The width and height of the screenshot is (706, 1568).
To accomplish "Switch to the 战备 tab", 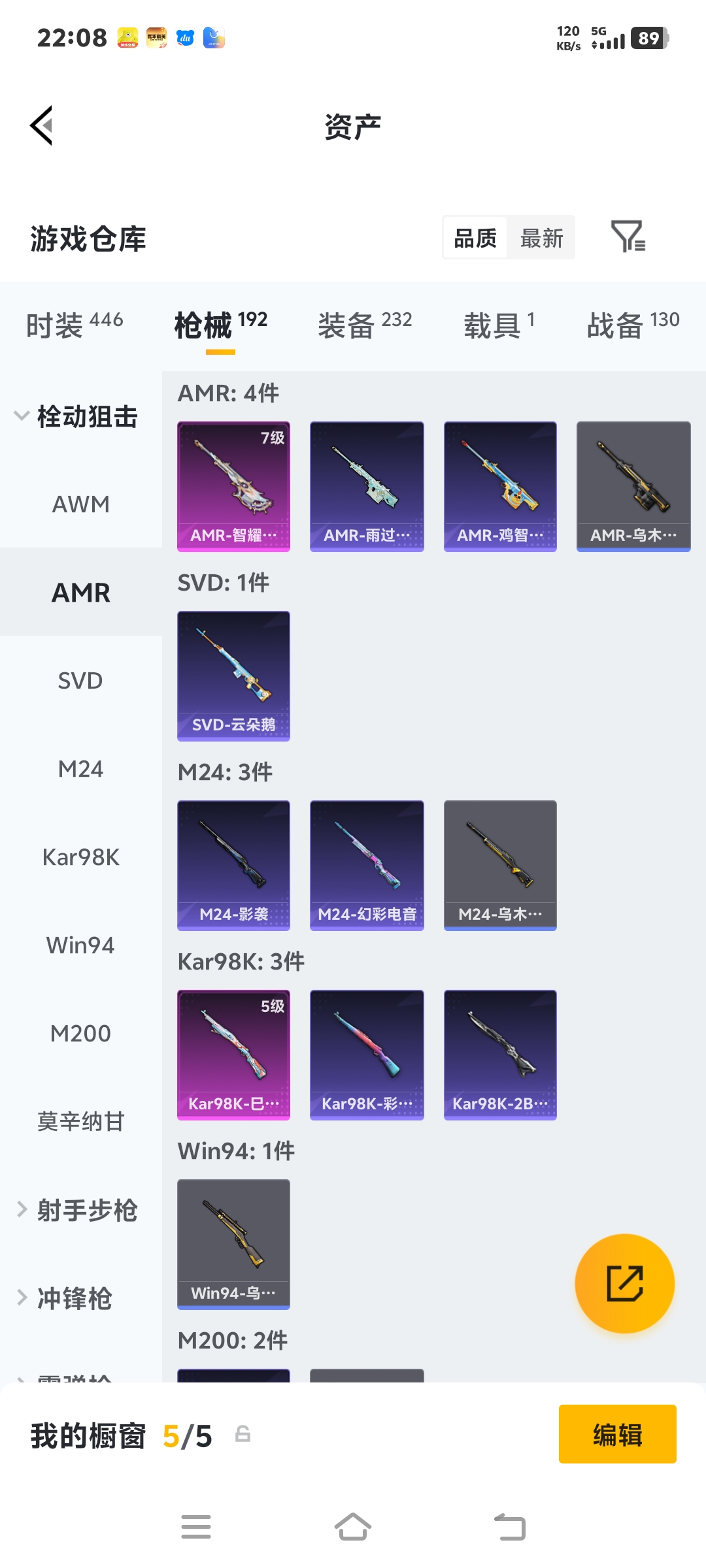I will point(632,324).
